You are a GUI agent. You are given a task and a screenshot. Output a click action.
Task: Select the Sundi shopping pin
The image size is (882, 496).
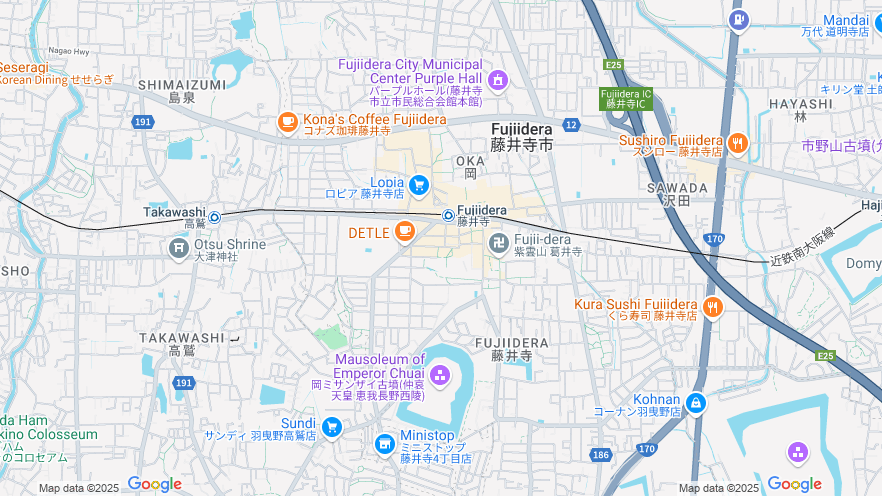[332, 427]
